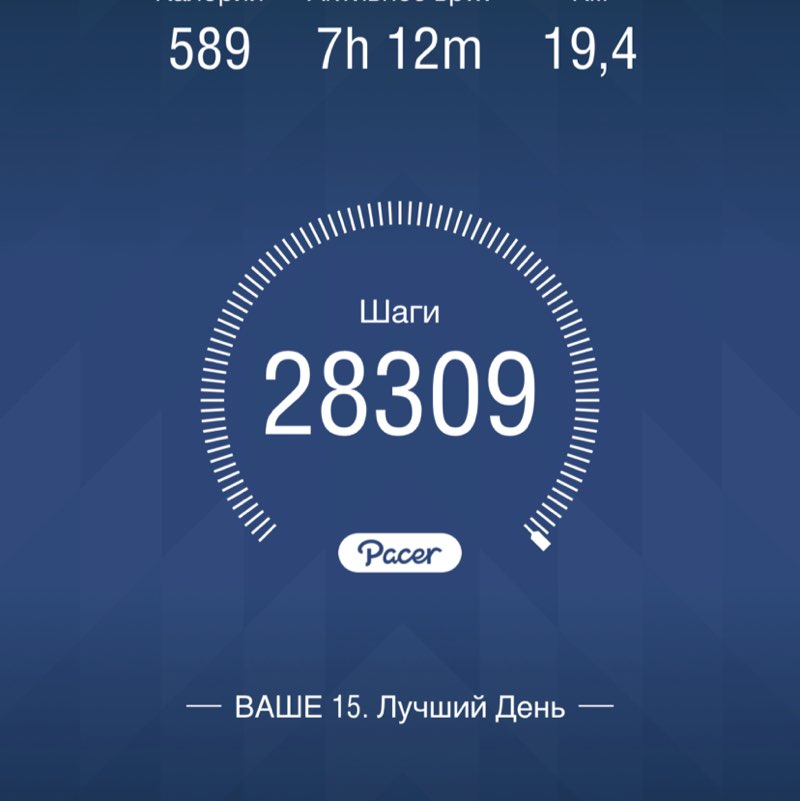Screen dimensions: 800x801
Task: Tap the 28309 step count number
Action: [x=400, y=390]
